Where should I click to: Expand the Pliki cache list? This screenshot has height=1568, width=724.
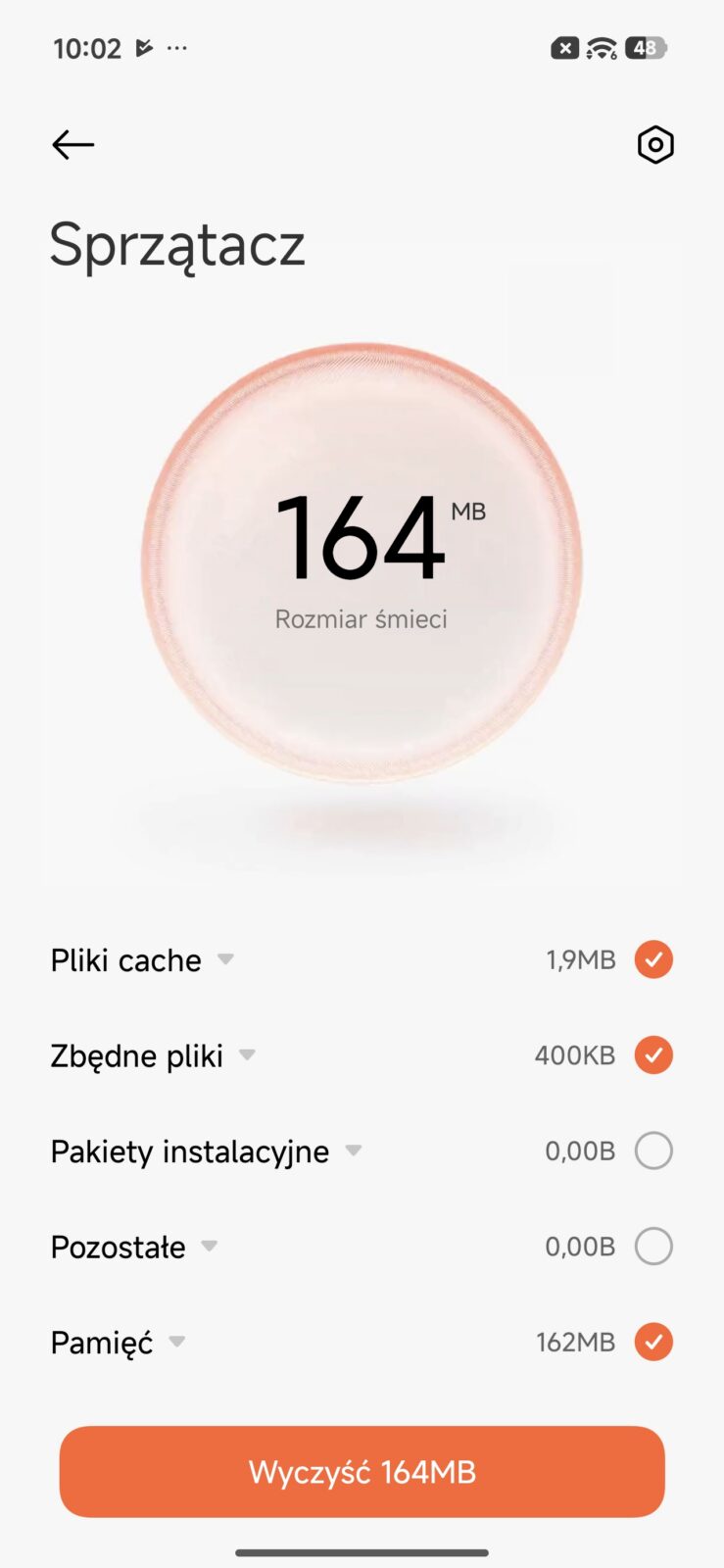(225, 959)
